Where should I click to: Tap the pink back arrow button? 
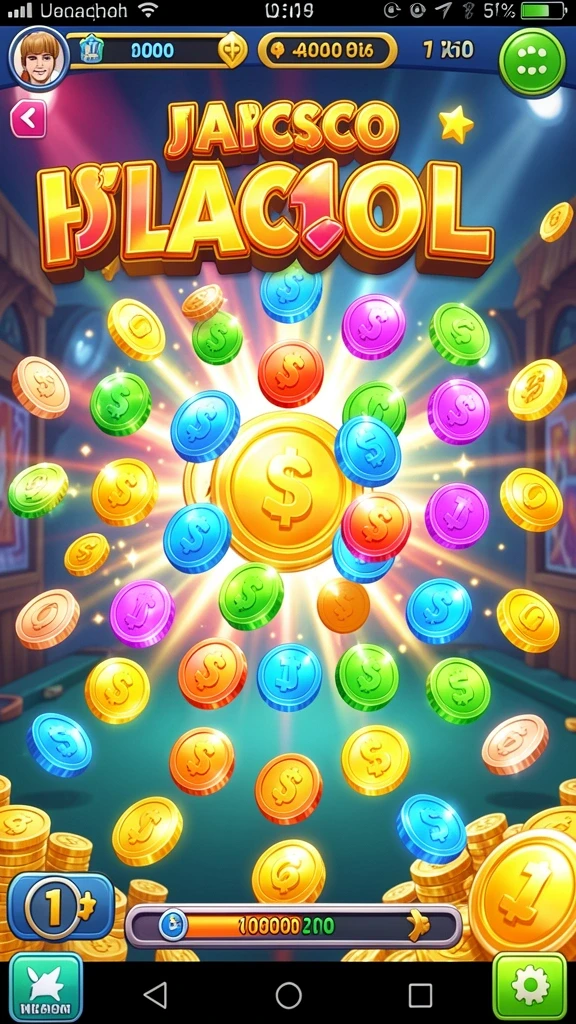[28, 118]
